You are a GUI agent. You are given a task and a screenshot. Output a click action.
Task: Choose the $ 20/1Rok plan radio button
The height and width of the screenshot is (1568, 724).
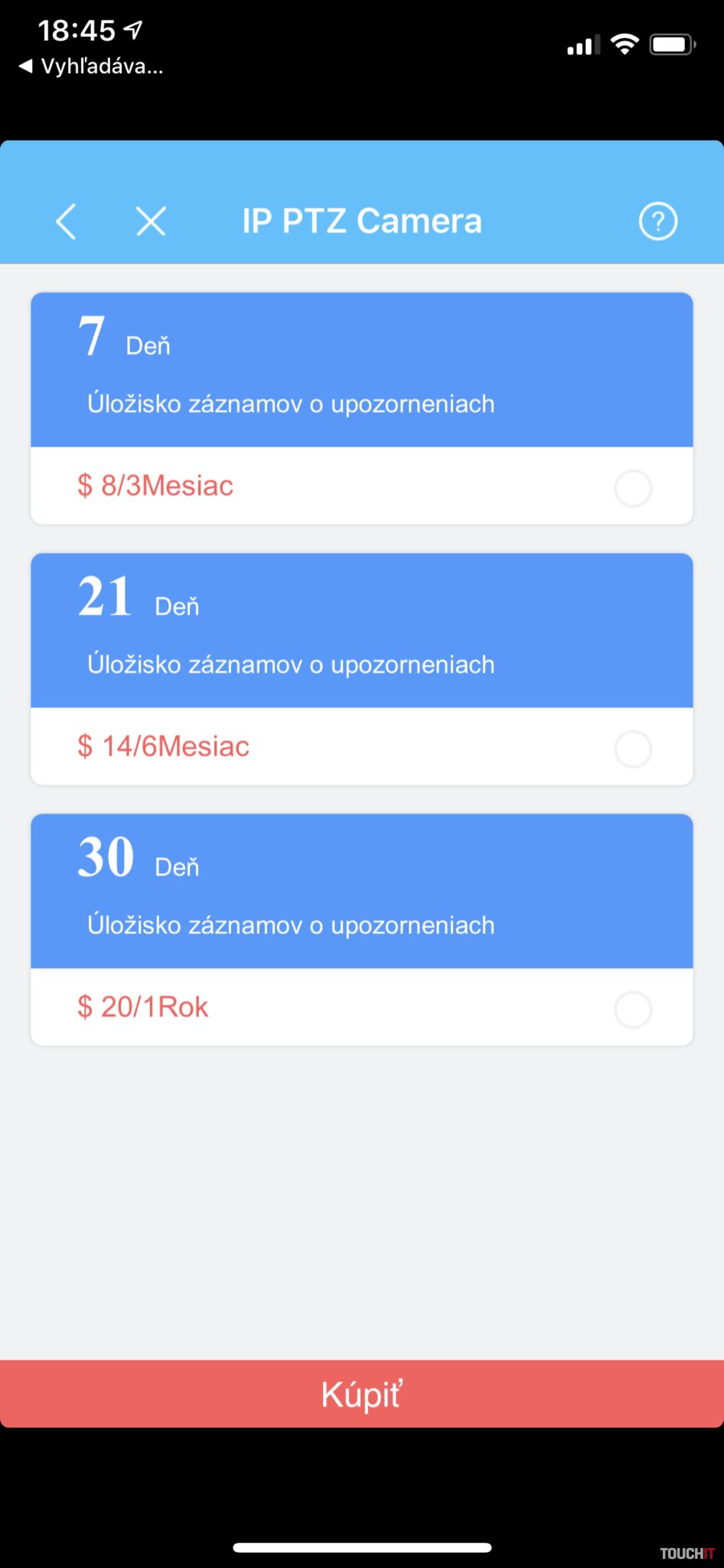coord(633,1009)
